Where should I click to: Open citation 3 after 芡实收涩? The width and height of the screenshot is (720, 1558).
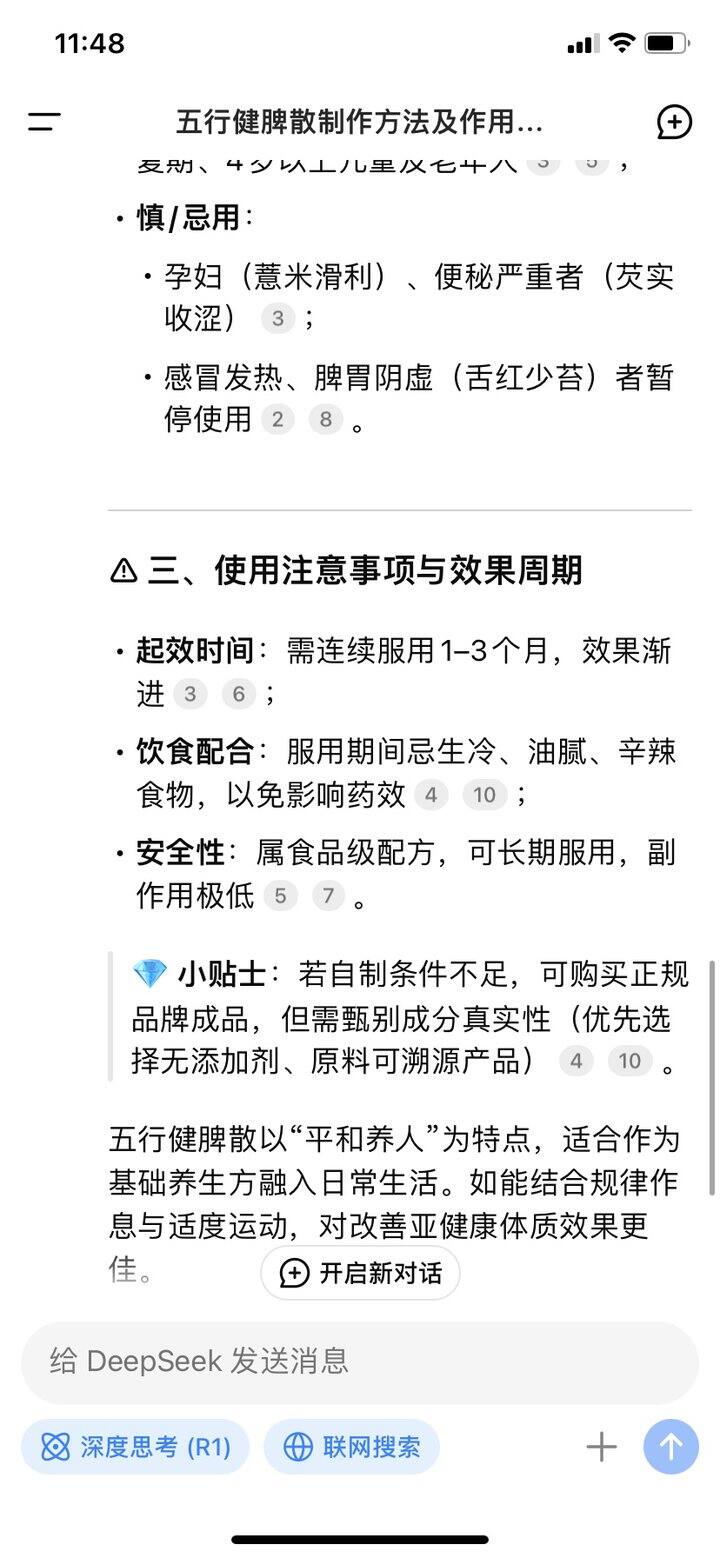tap(278, 318)
